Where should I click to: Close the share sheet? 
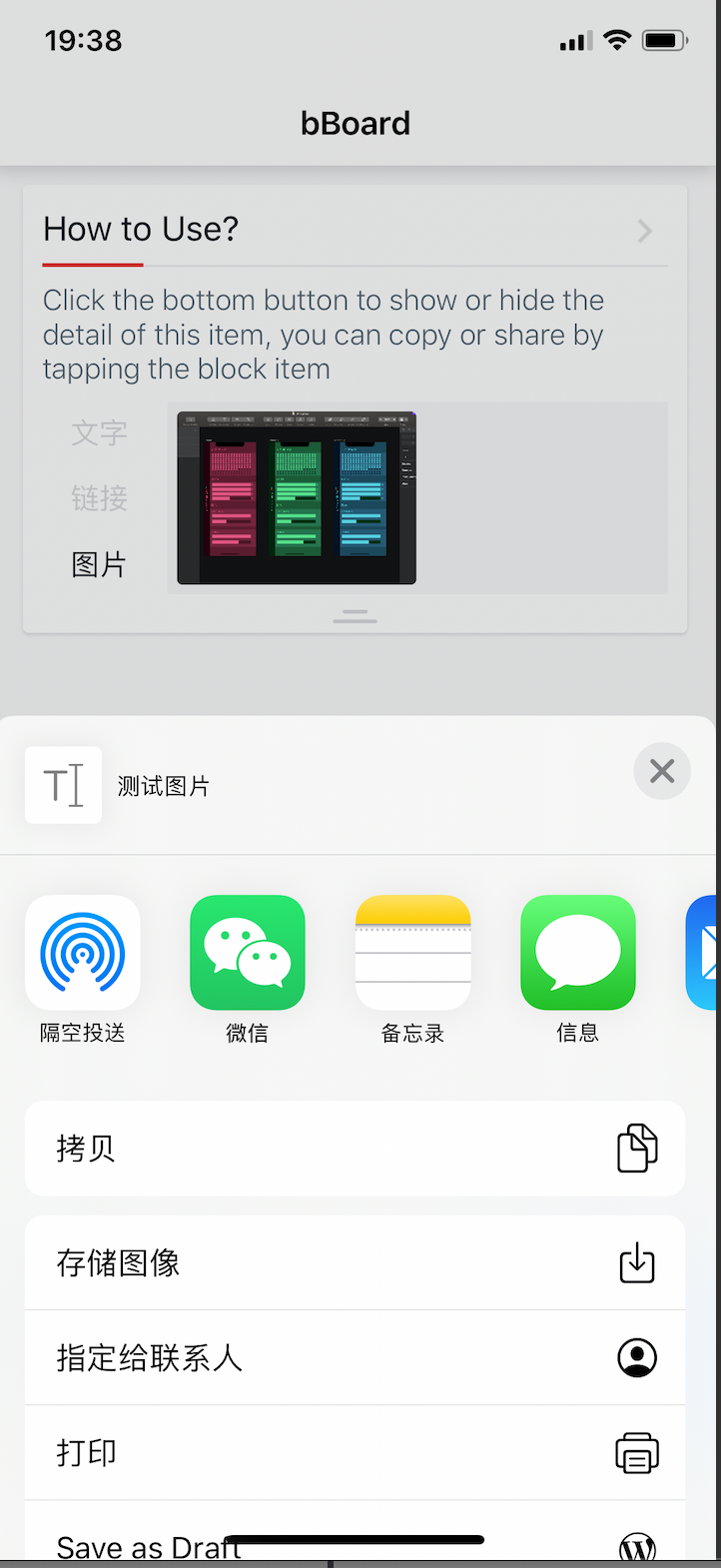point(662,771)
